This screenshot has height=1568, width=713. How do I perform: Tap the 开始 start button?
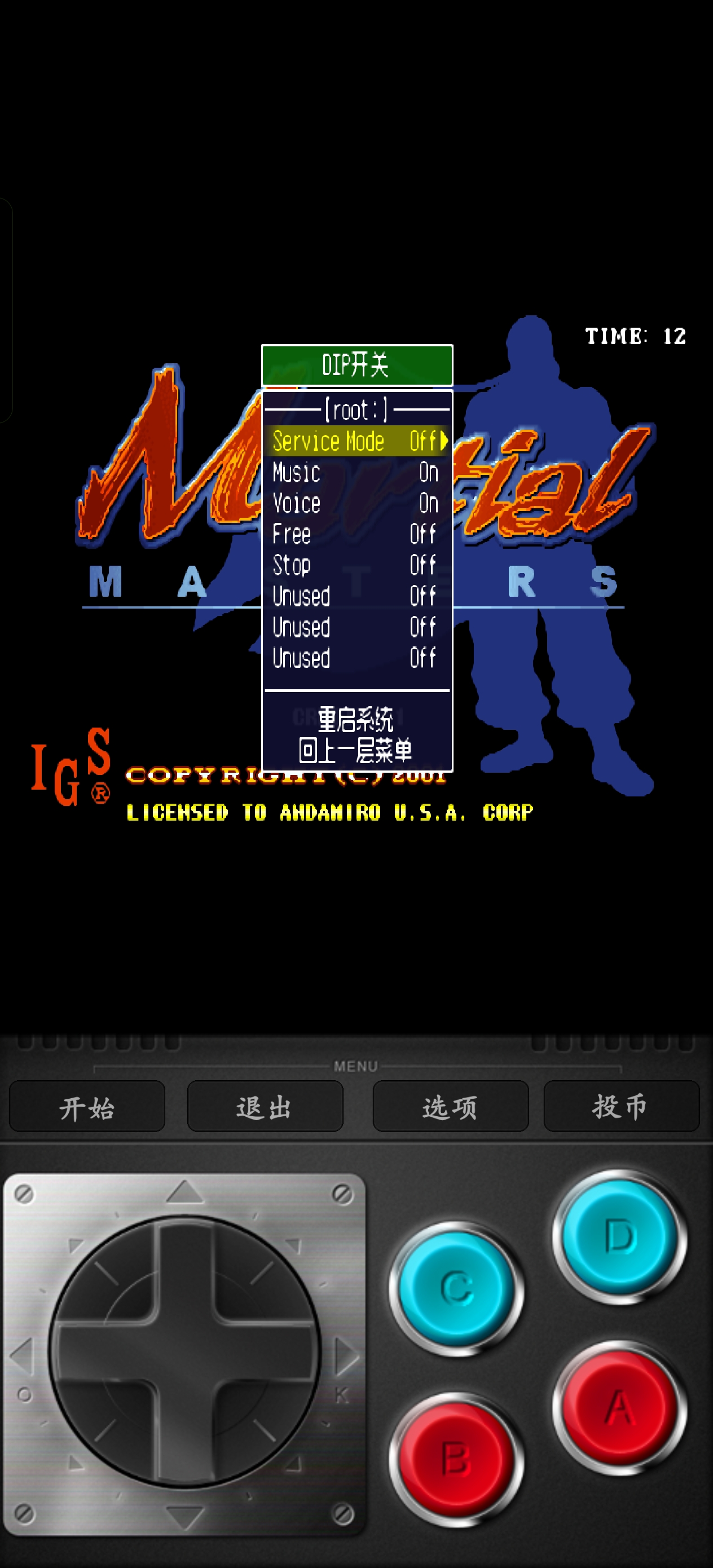point(86,1107)
